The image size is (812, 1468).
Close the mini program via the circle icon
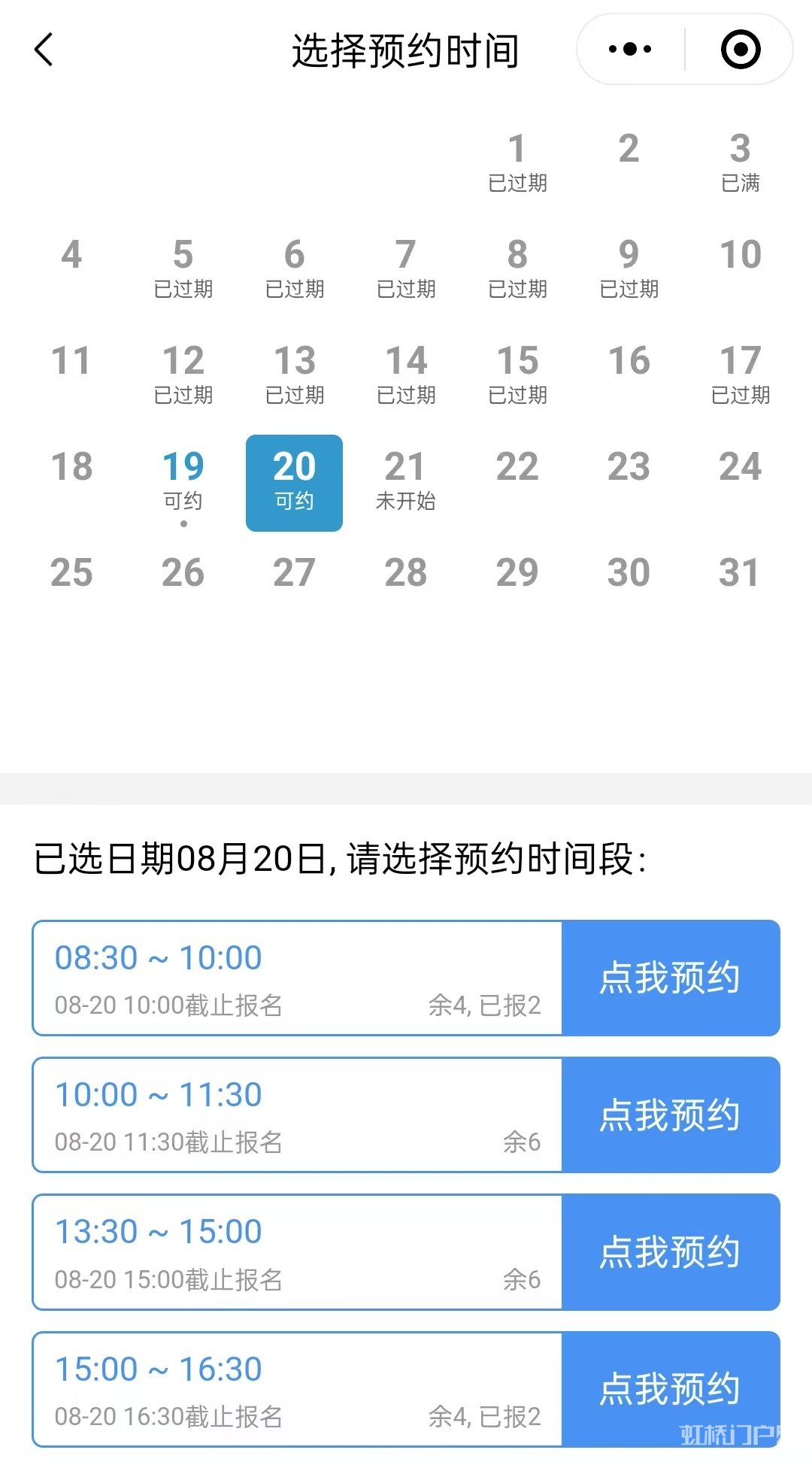[x=741, y=50]
